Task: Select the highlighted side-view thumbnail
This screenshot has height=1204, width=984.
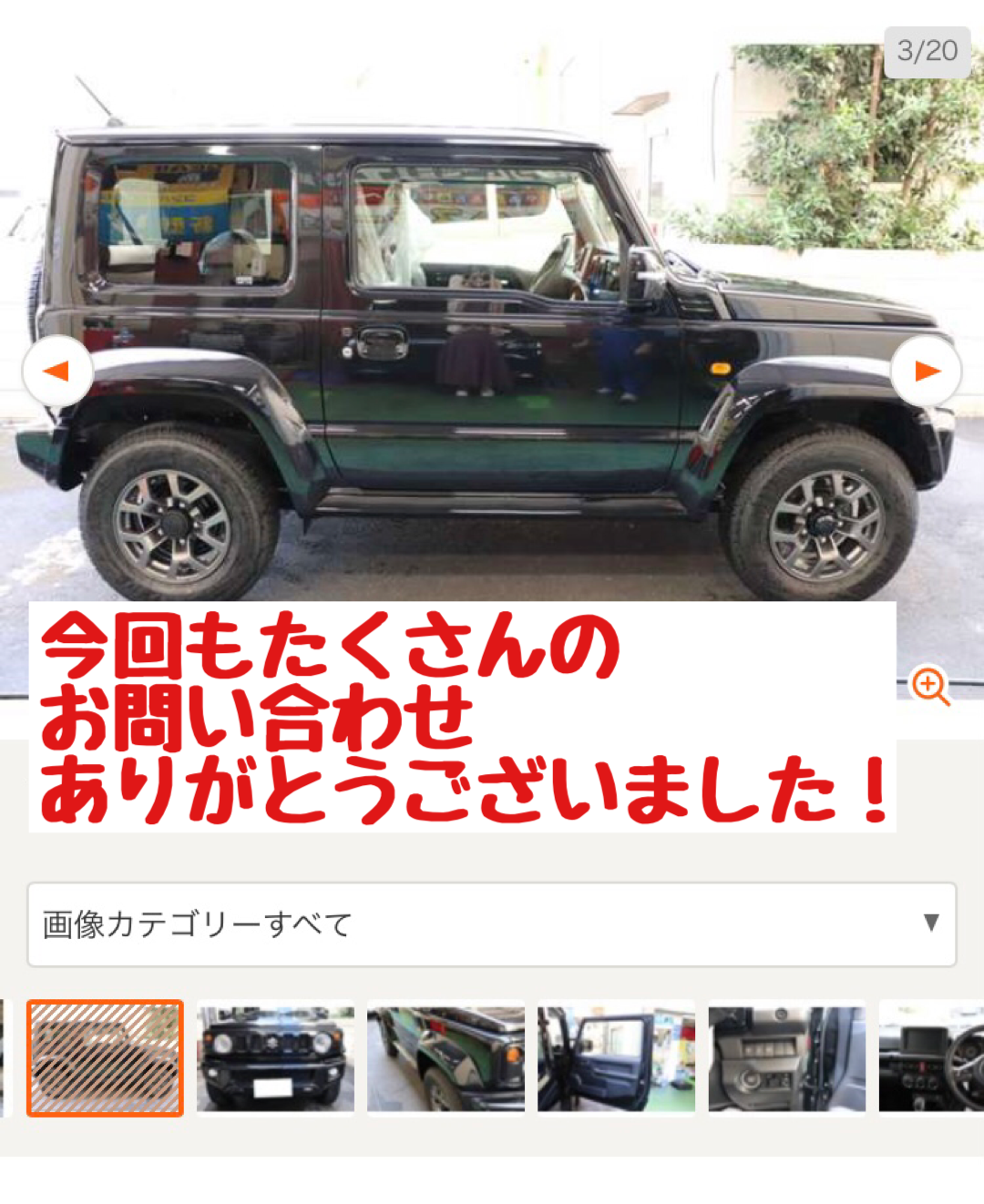Action: coord(106,1058)
